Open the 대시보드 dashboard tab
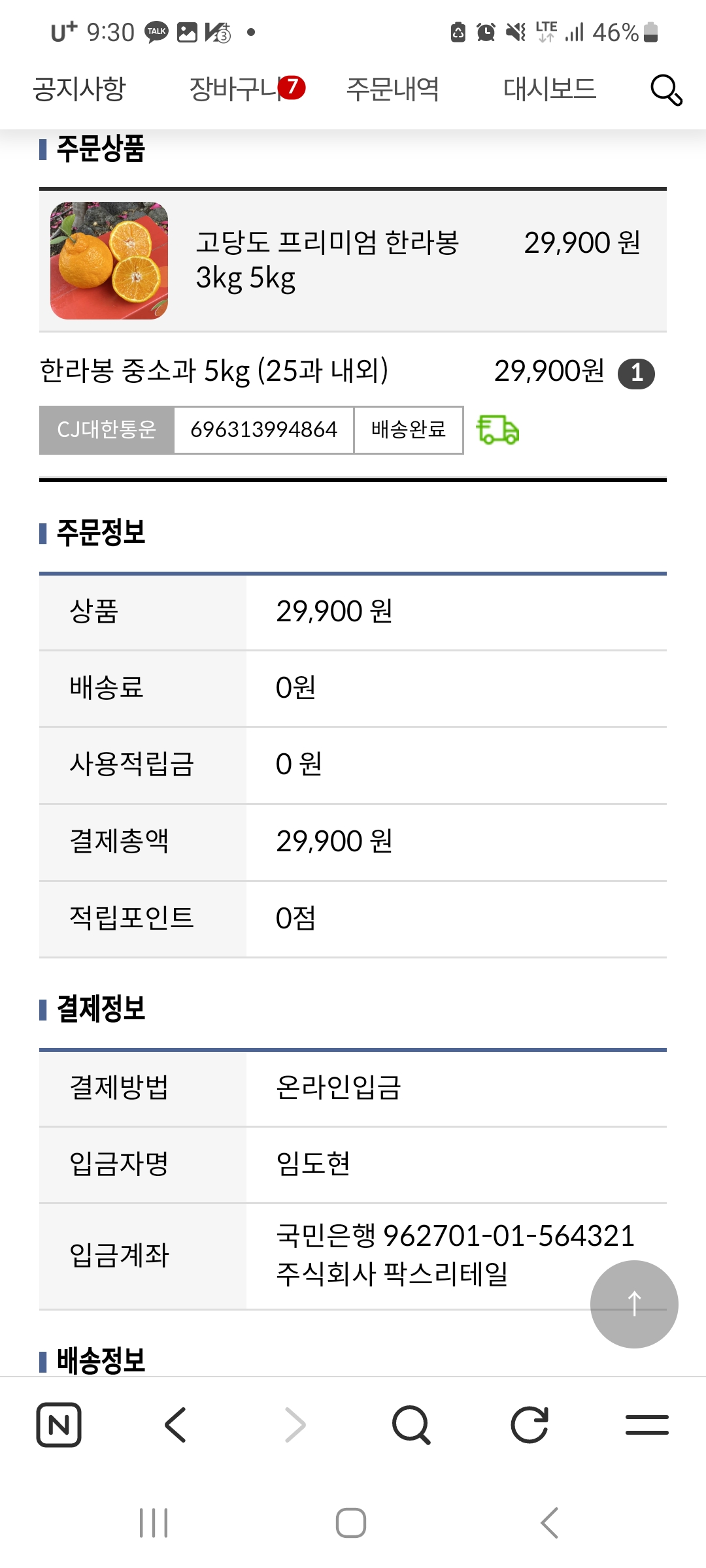The height and width of the screenshot is (1568, 706). pos(549,90)
